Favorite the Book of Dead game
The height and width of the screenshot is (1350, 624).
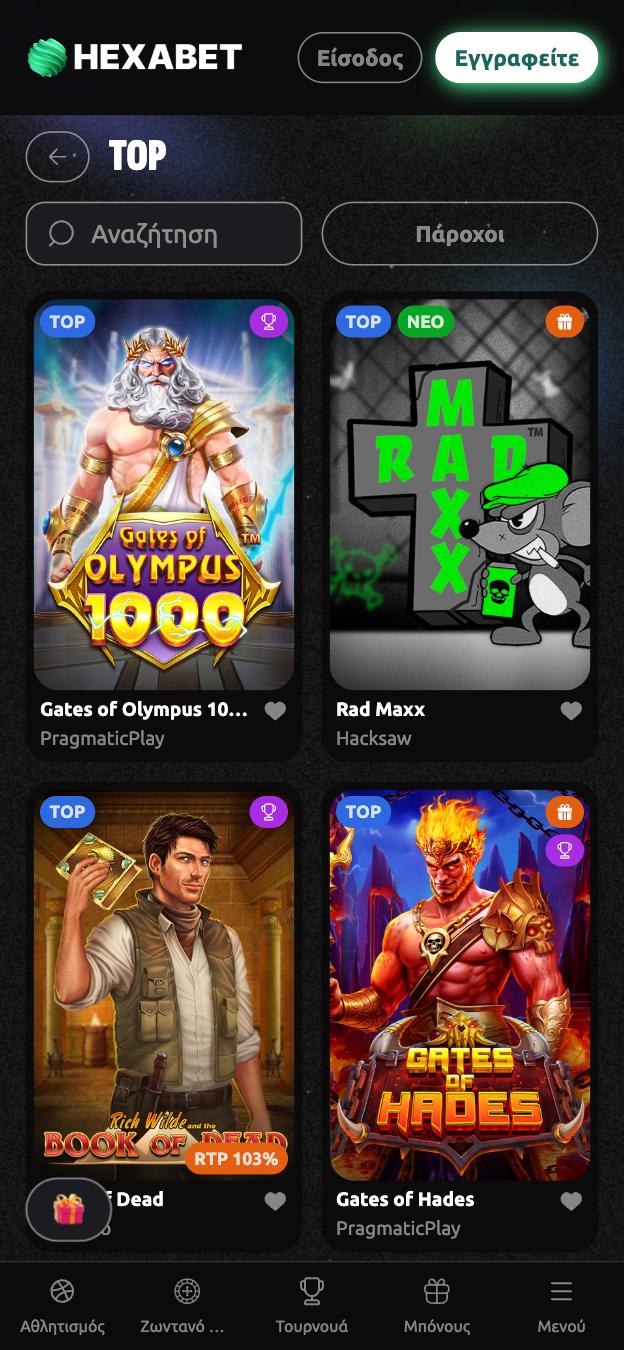(x=275, y=1201)
